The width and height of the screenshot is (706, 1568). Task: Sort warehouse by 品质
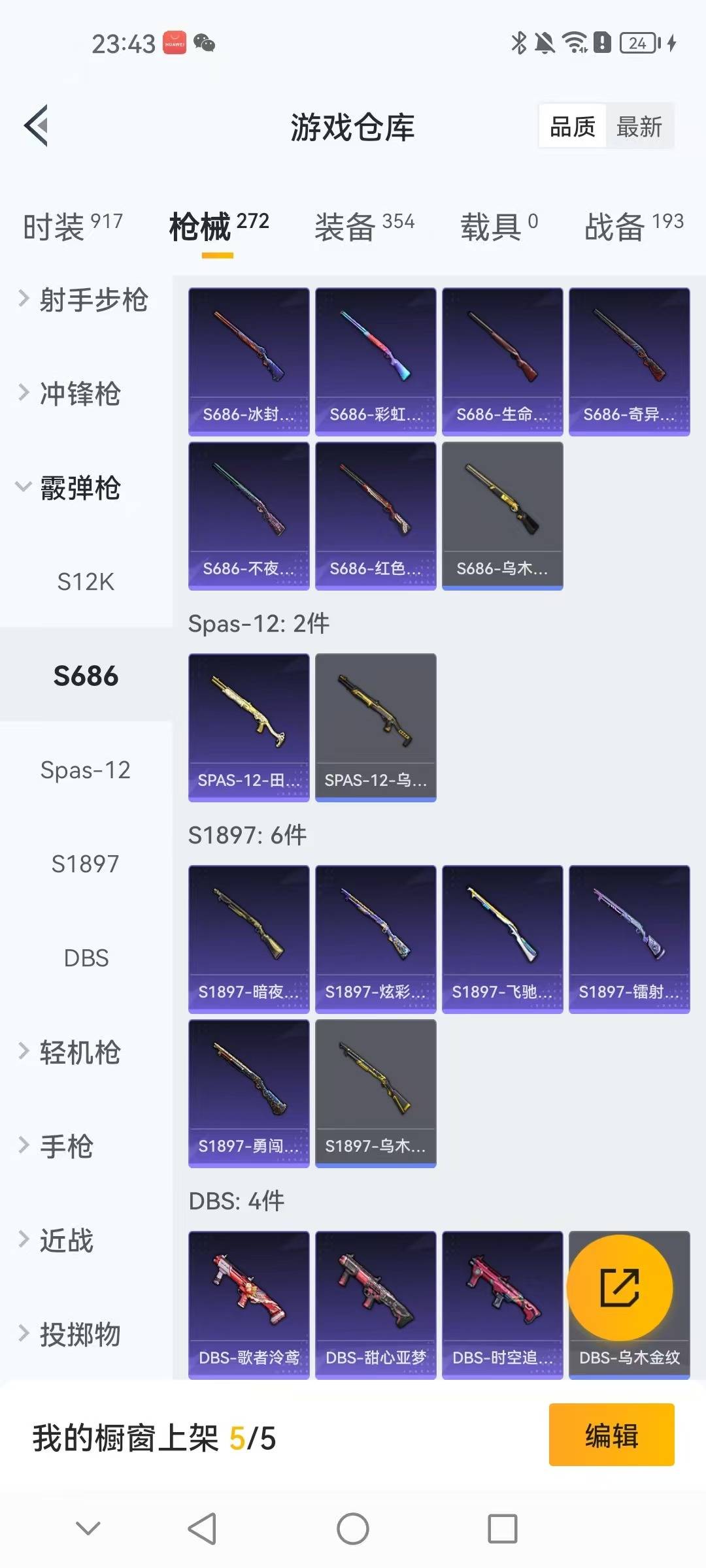573,126
